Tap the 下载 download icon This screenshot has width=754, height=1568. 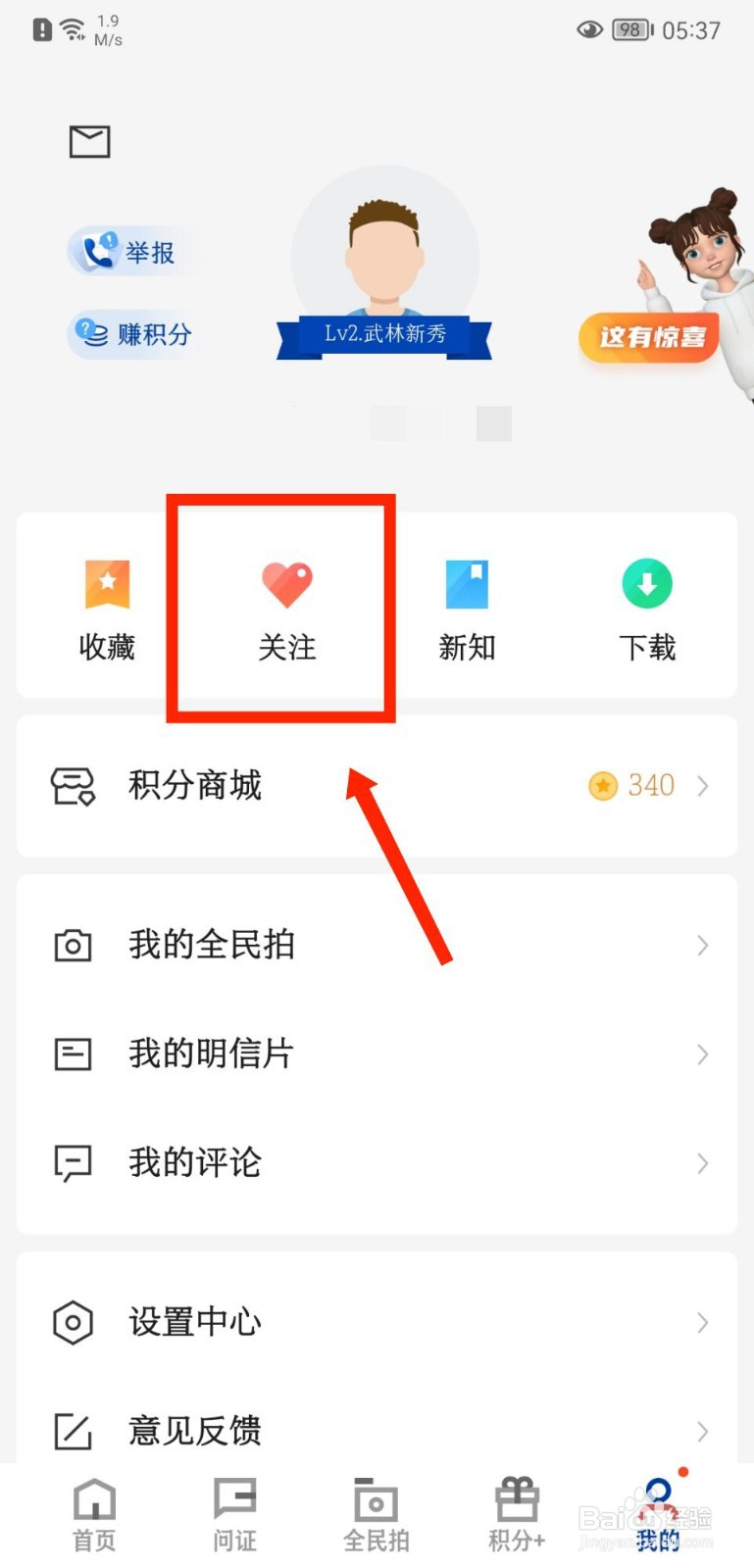[647, 583]
